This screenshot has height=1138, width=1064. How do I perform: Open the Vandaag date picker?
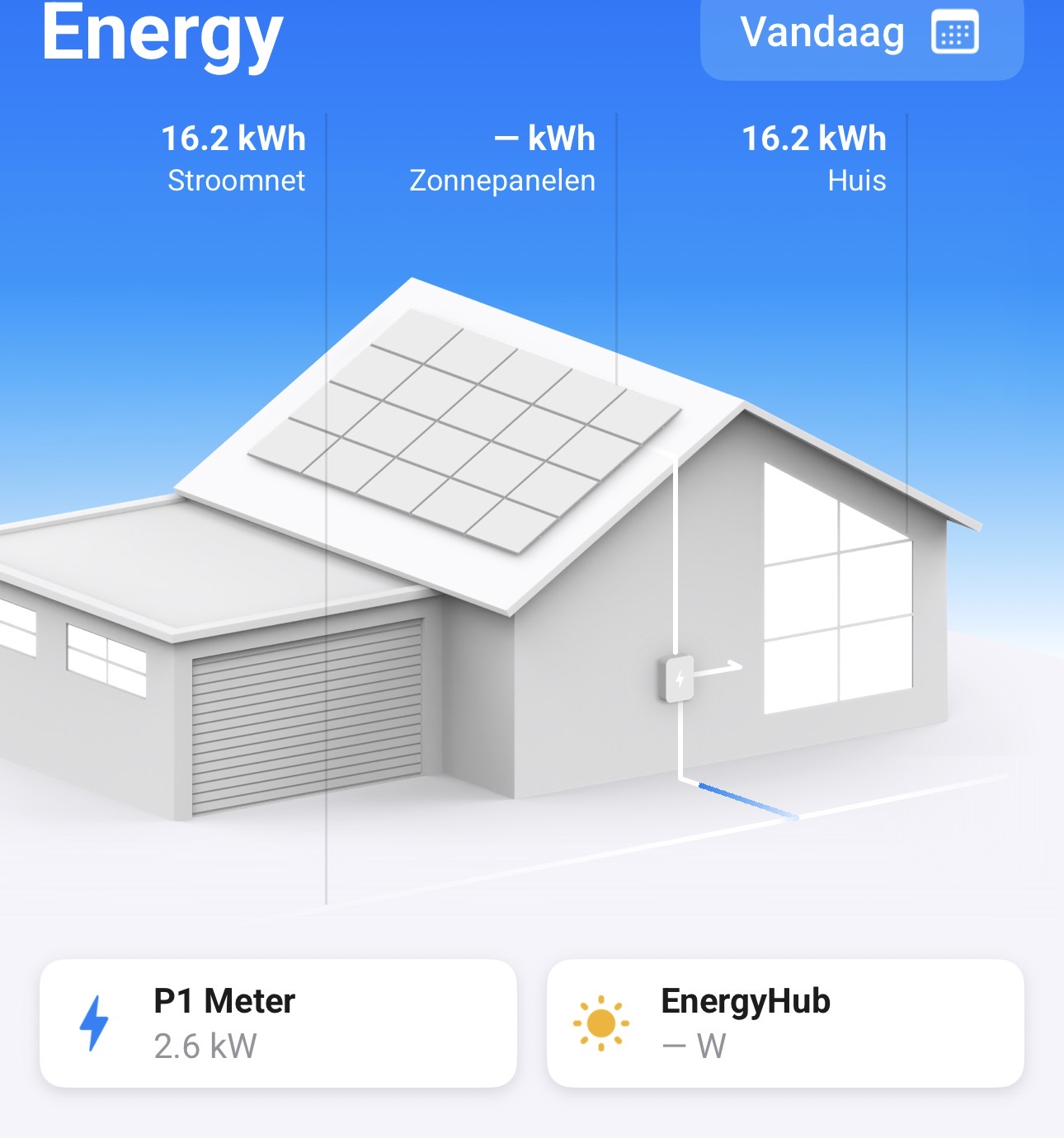pos(861,35)
